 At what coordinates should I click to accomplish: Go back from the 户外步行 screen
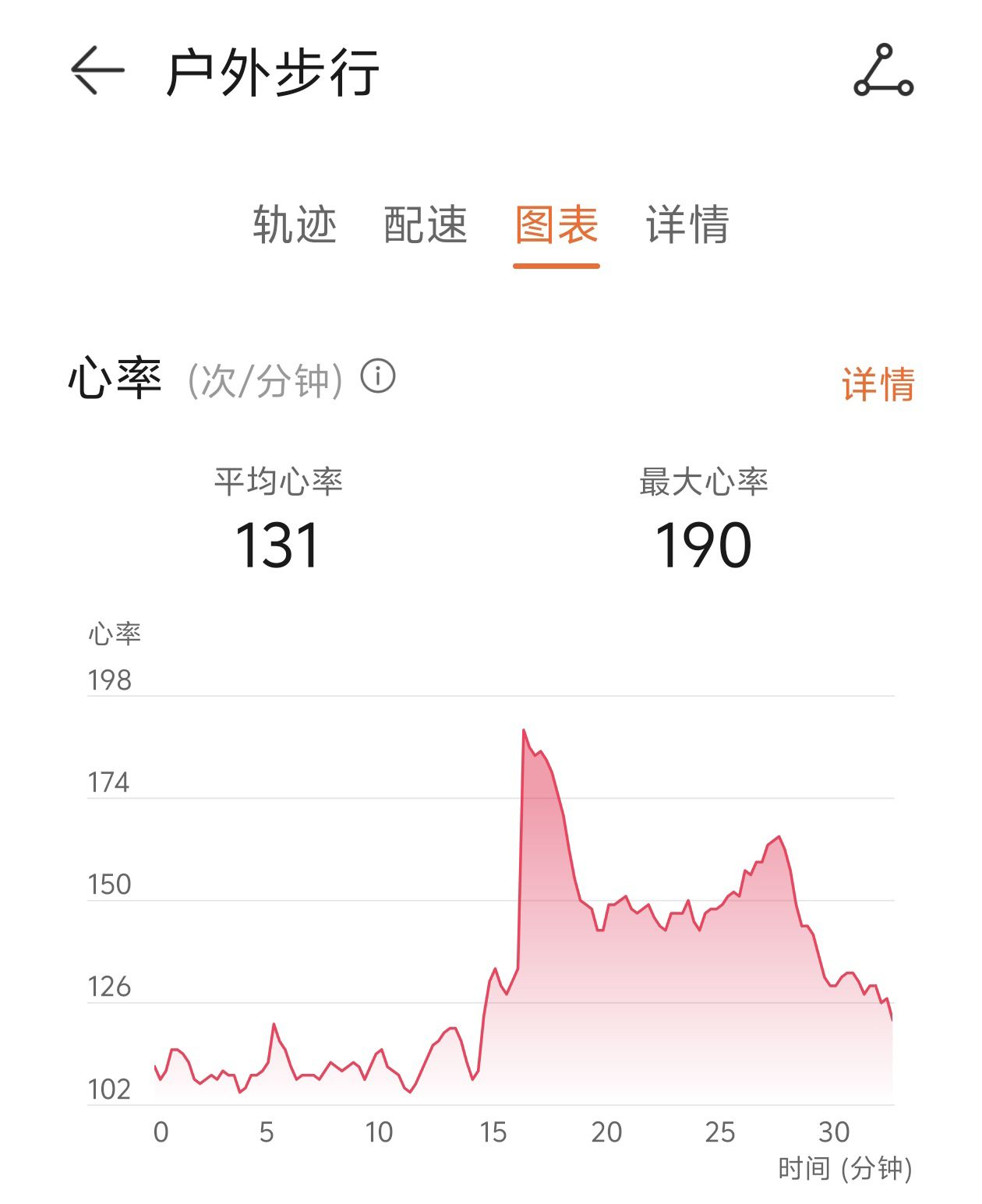(97, 70)
